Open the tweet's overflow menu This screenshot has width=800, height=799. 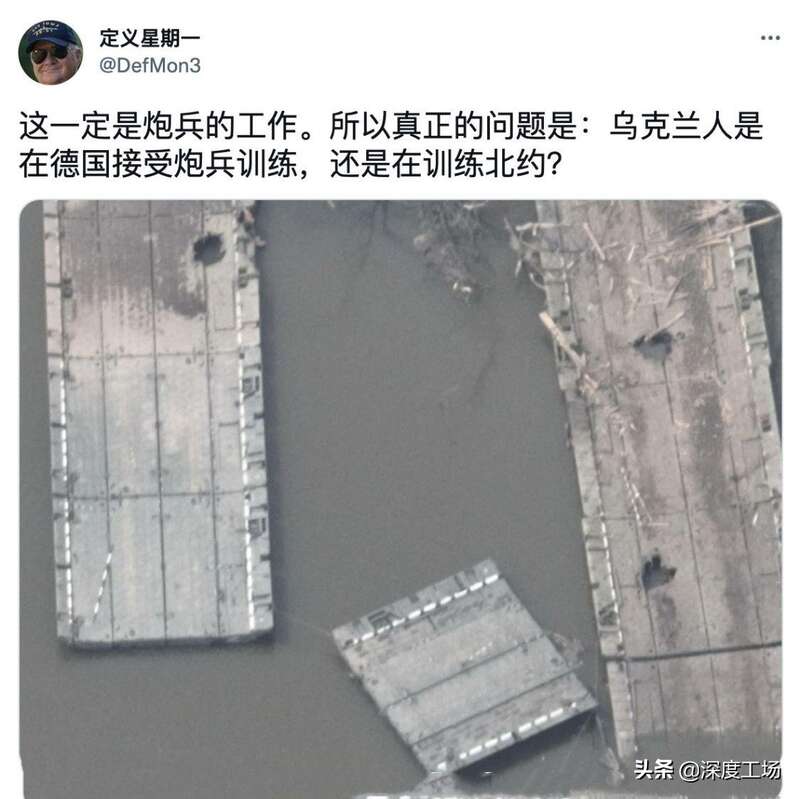pyautogui.click(x=769, y=38)
